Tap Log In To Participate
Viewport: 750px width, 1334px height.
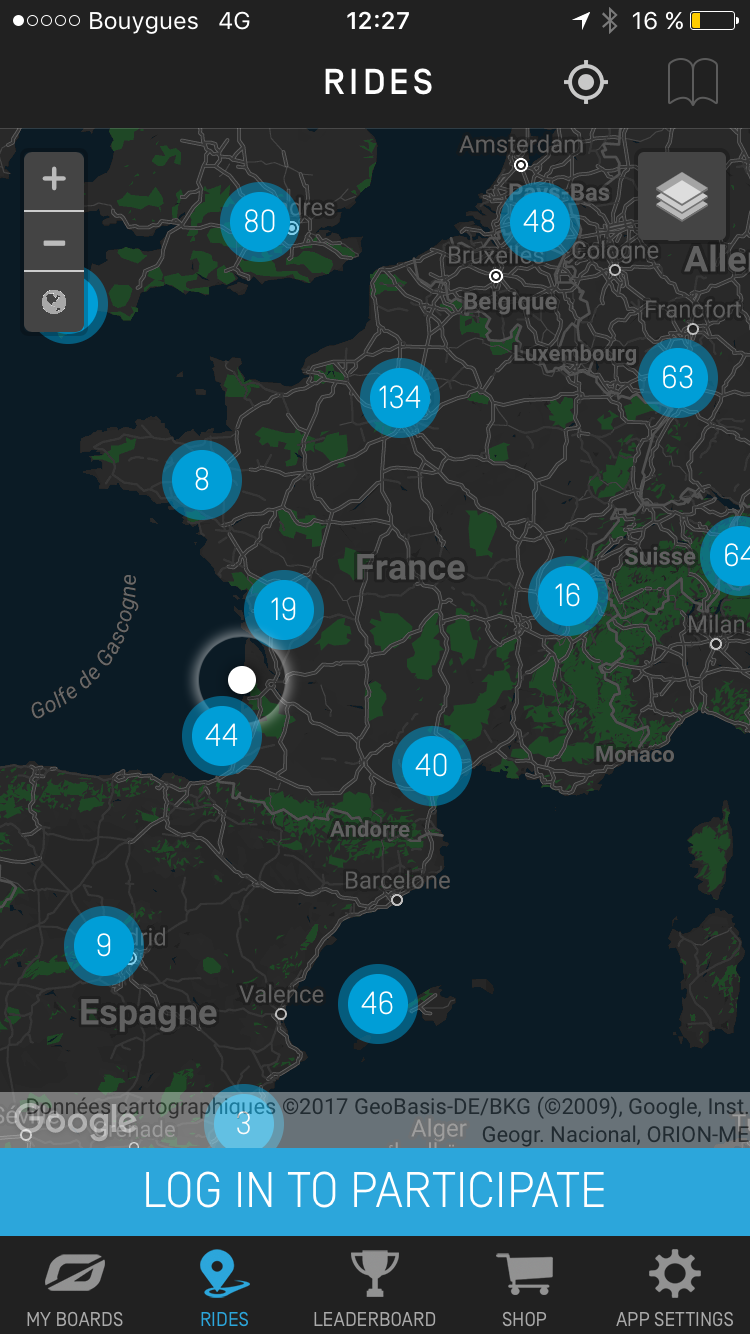(x=375, y=1190)
